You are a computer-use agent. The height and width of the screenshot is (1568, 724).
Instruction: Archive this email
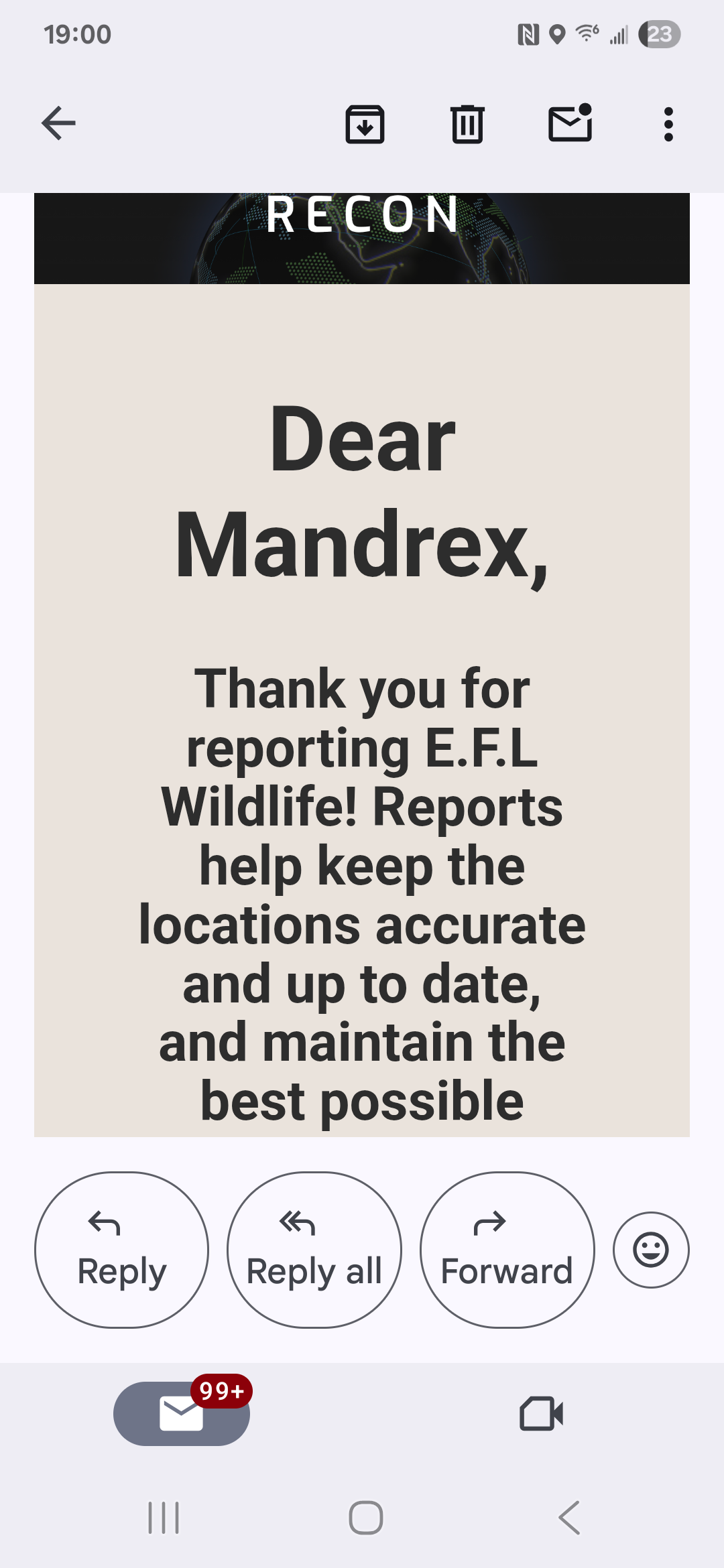click(365, 124)
